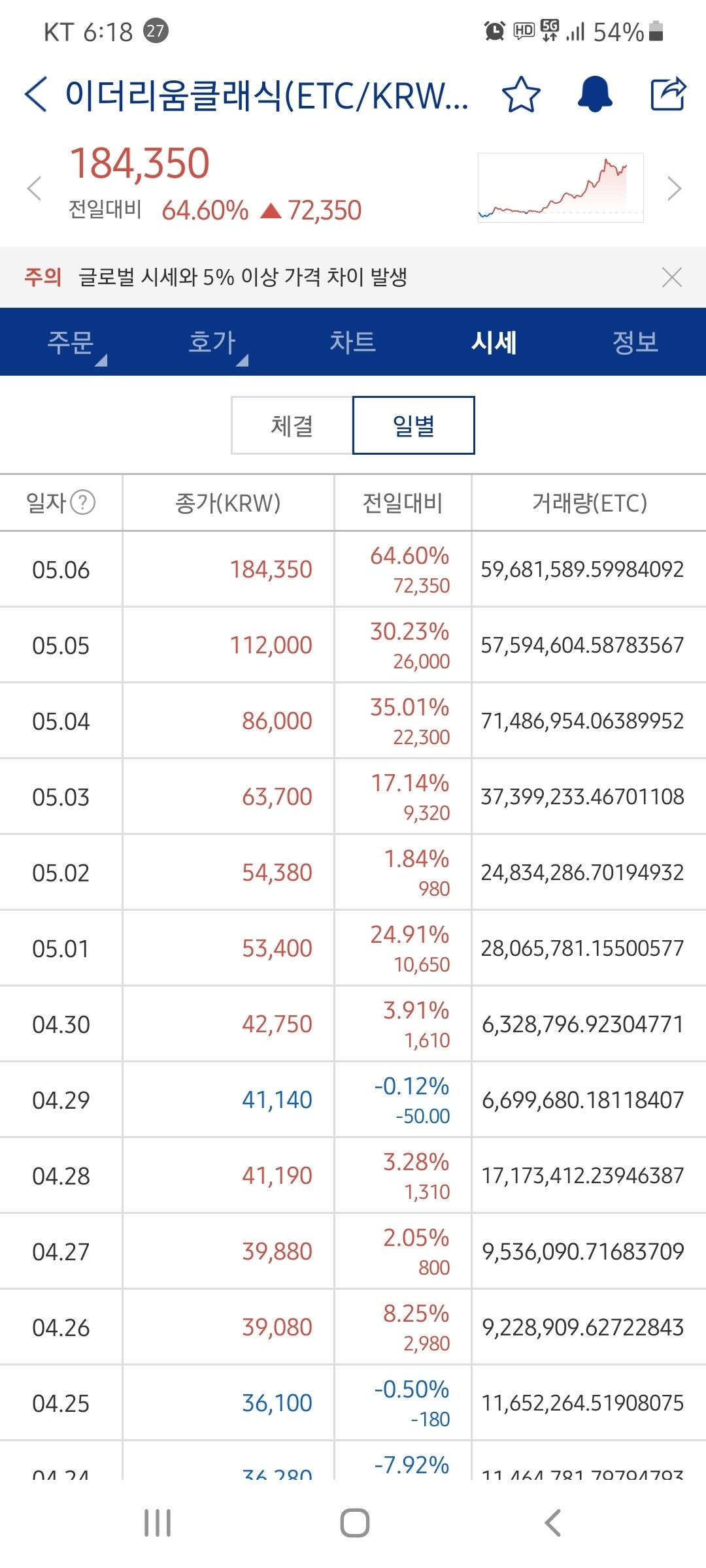Viewport: 706px width, 1568px height.
Task: Open the 정보 tab
Action: 634,342
